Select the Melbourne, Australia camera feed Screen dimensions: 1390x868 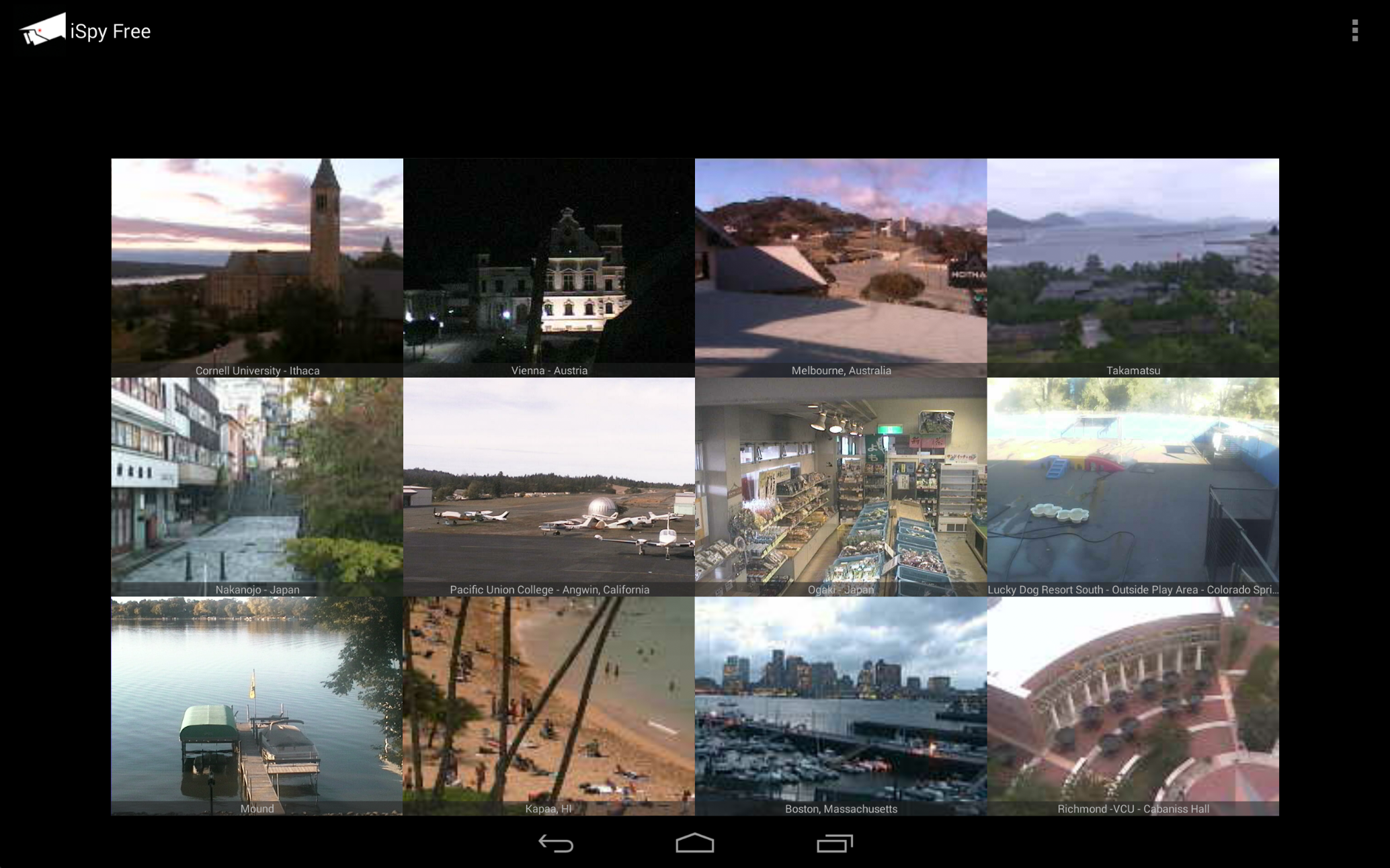point(841,267)
